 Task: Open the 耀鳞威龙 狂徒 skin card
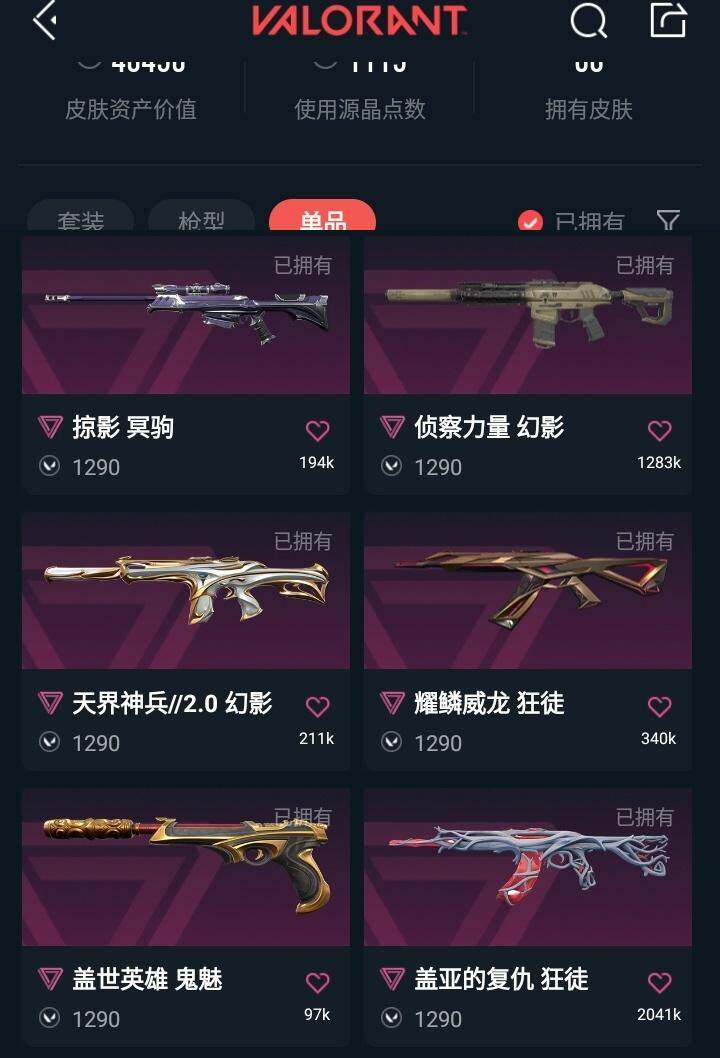(x=527, y=593)
